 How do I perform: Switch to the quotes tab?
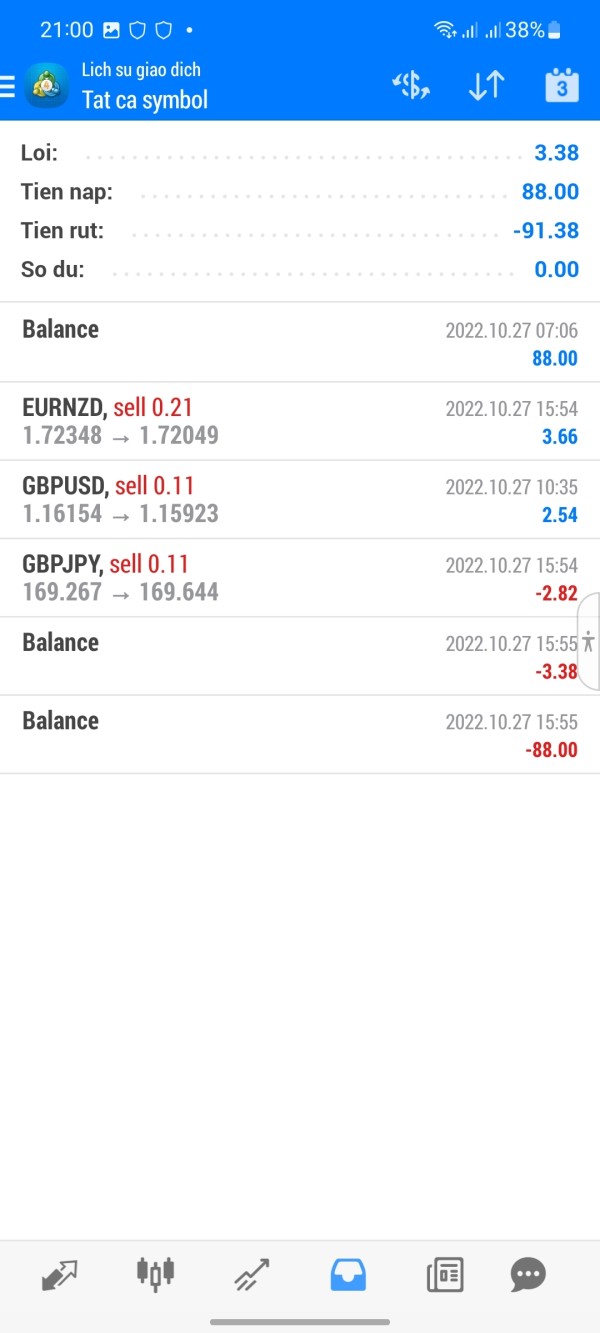click(x=59, y=1274)
